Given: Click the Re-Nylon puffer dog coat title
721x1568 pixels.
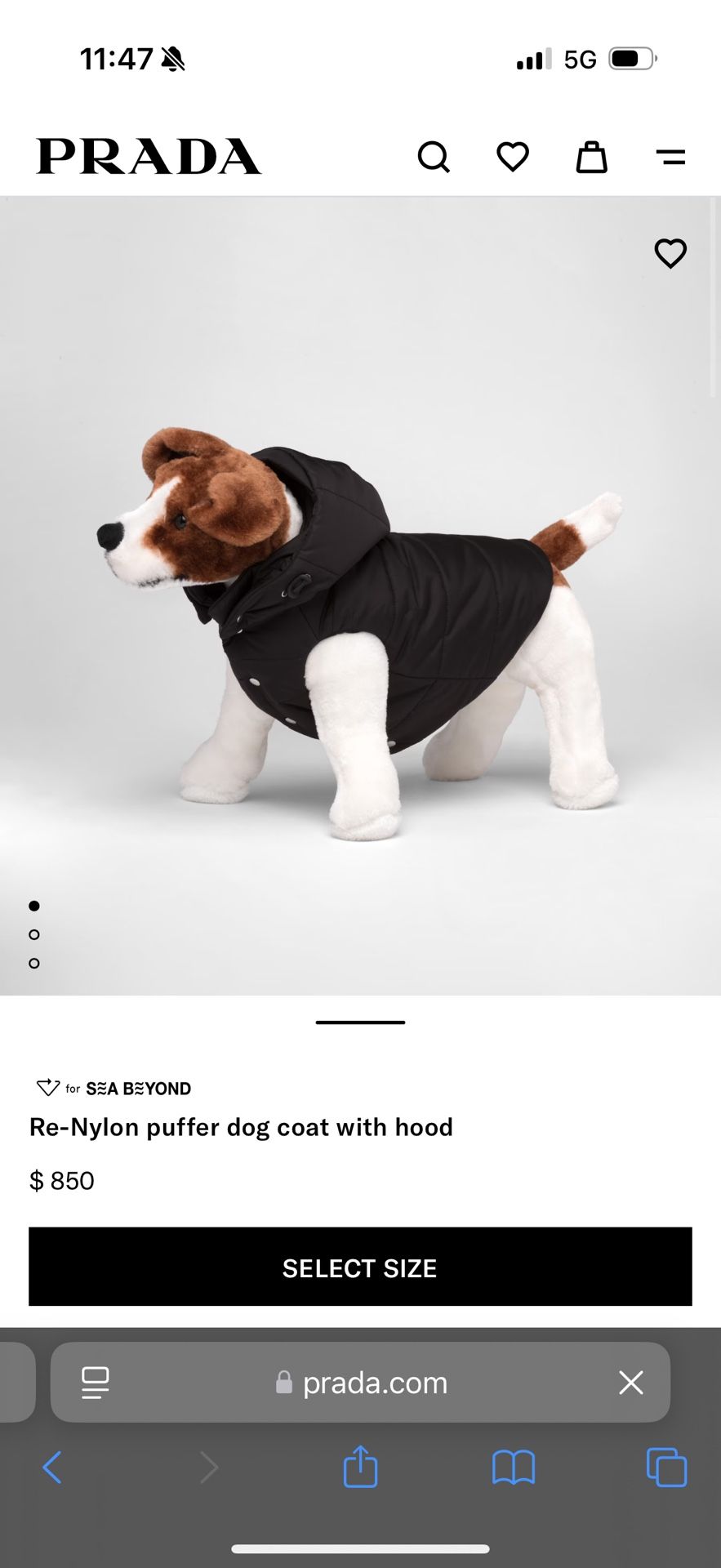Looking at the screenshot, I should tap(241, 1127).
